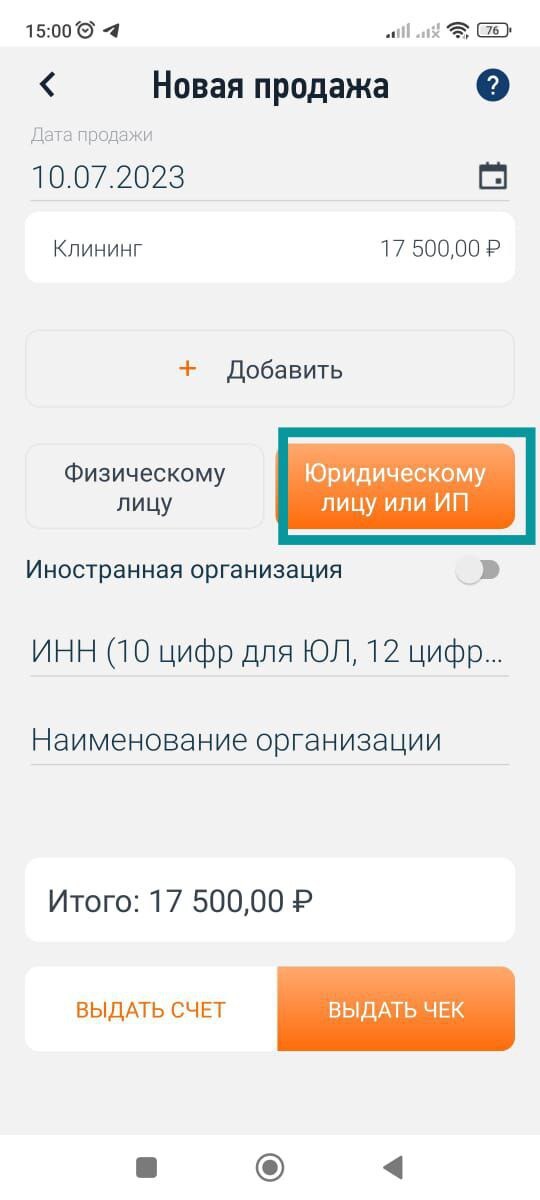The height and width of the screenshot is (1200, 540).
Task: Go back using the top-left arrow
Action: pos(47,85)
